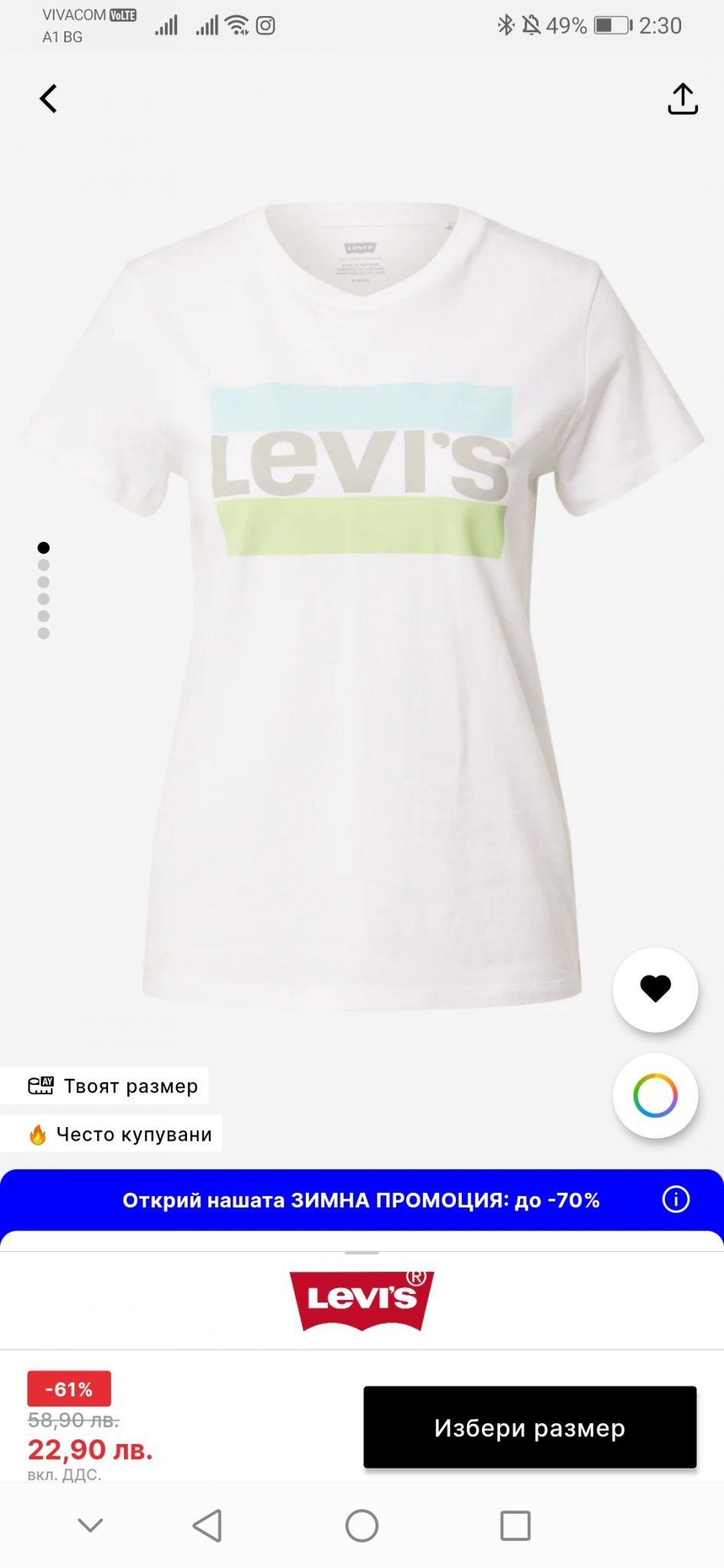
Task: Open the t-shirt photo full screen
Action: (362, 612)
